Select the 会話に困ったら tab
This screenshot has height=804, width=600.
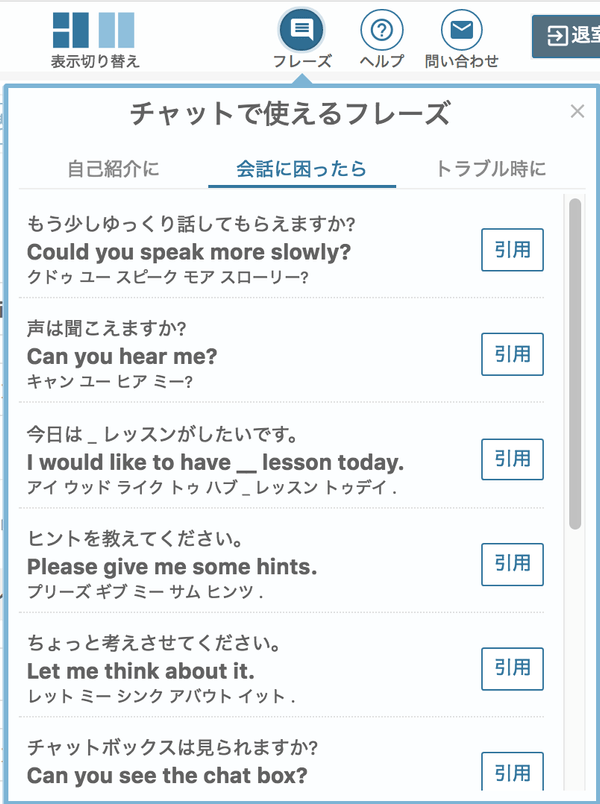301,169
